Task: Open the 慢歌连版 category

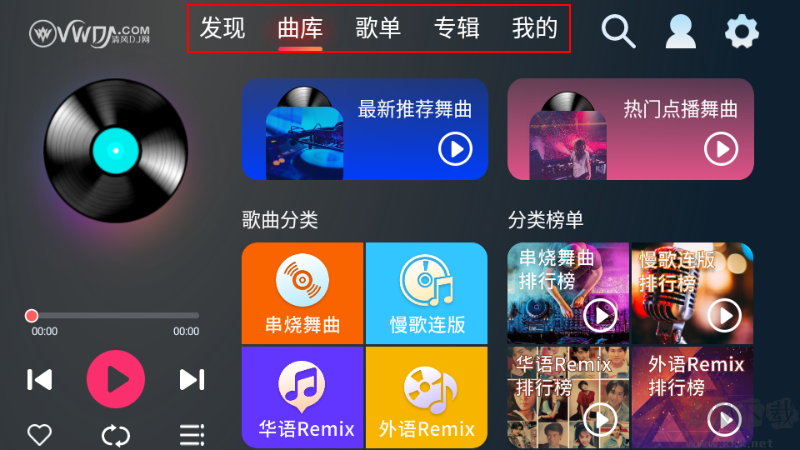Action: [x=427, y=292]
